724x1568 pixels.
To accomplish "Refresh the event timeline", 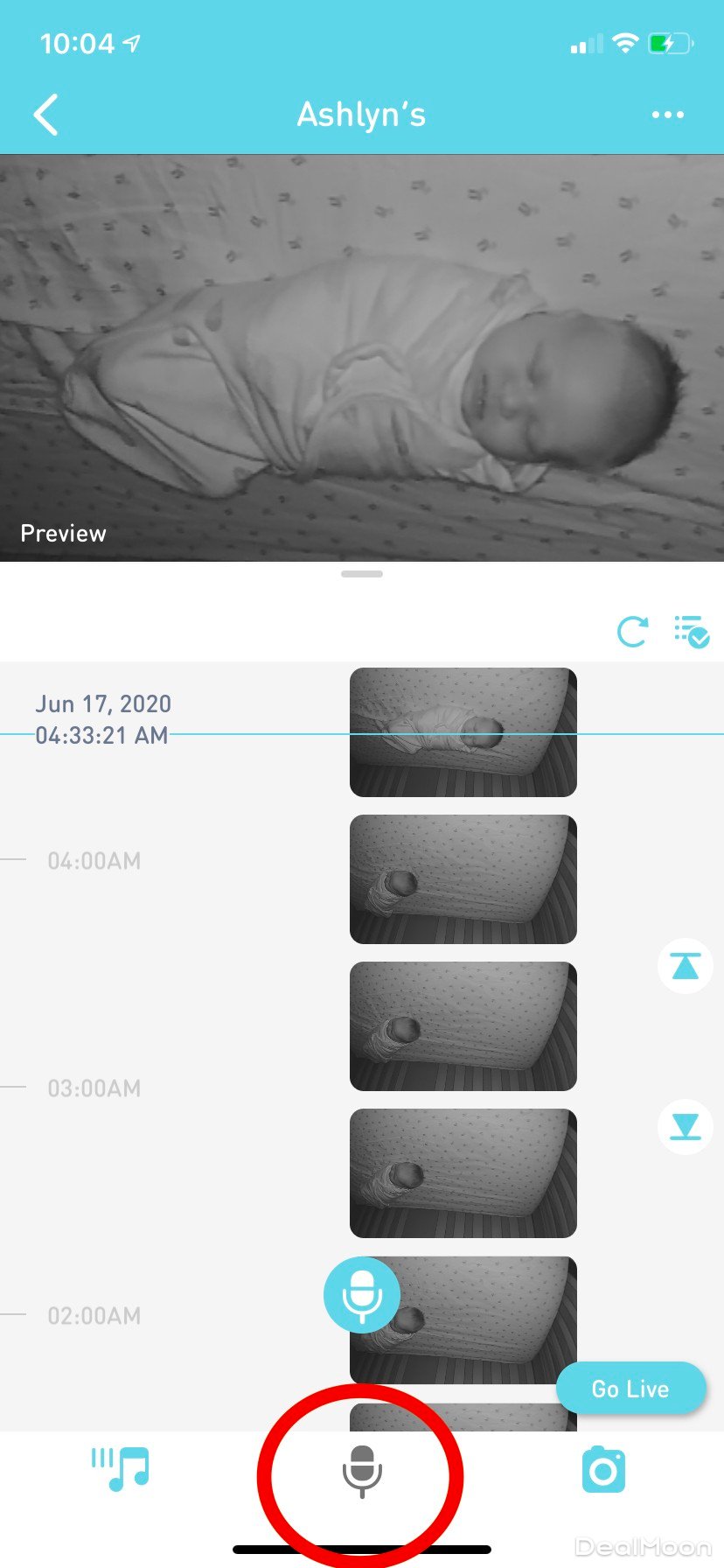I will tap(632, 631).
